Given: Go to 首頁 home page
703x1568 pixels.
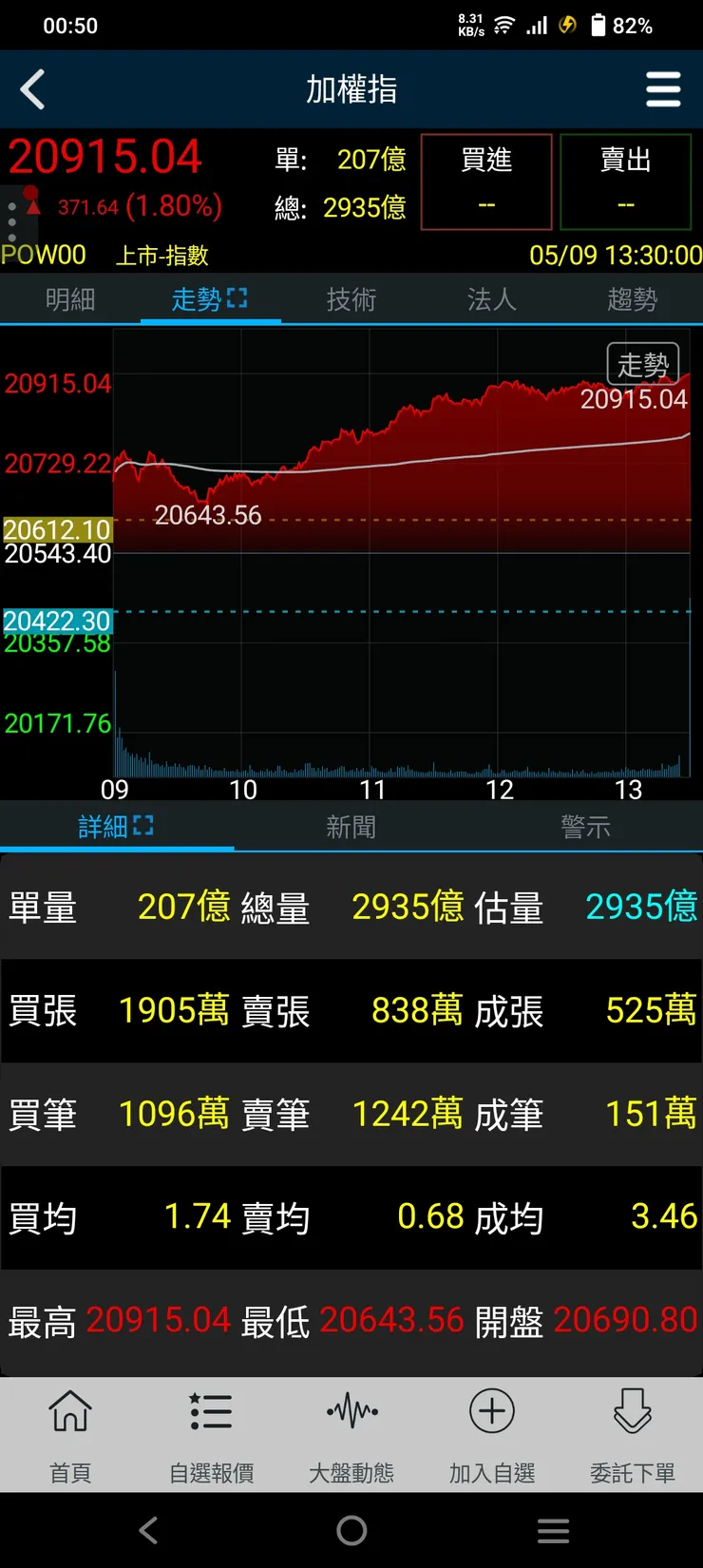Looking at the screenshot, I should point(70,1435).
